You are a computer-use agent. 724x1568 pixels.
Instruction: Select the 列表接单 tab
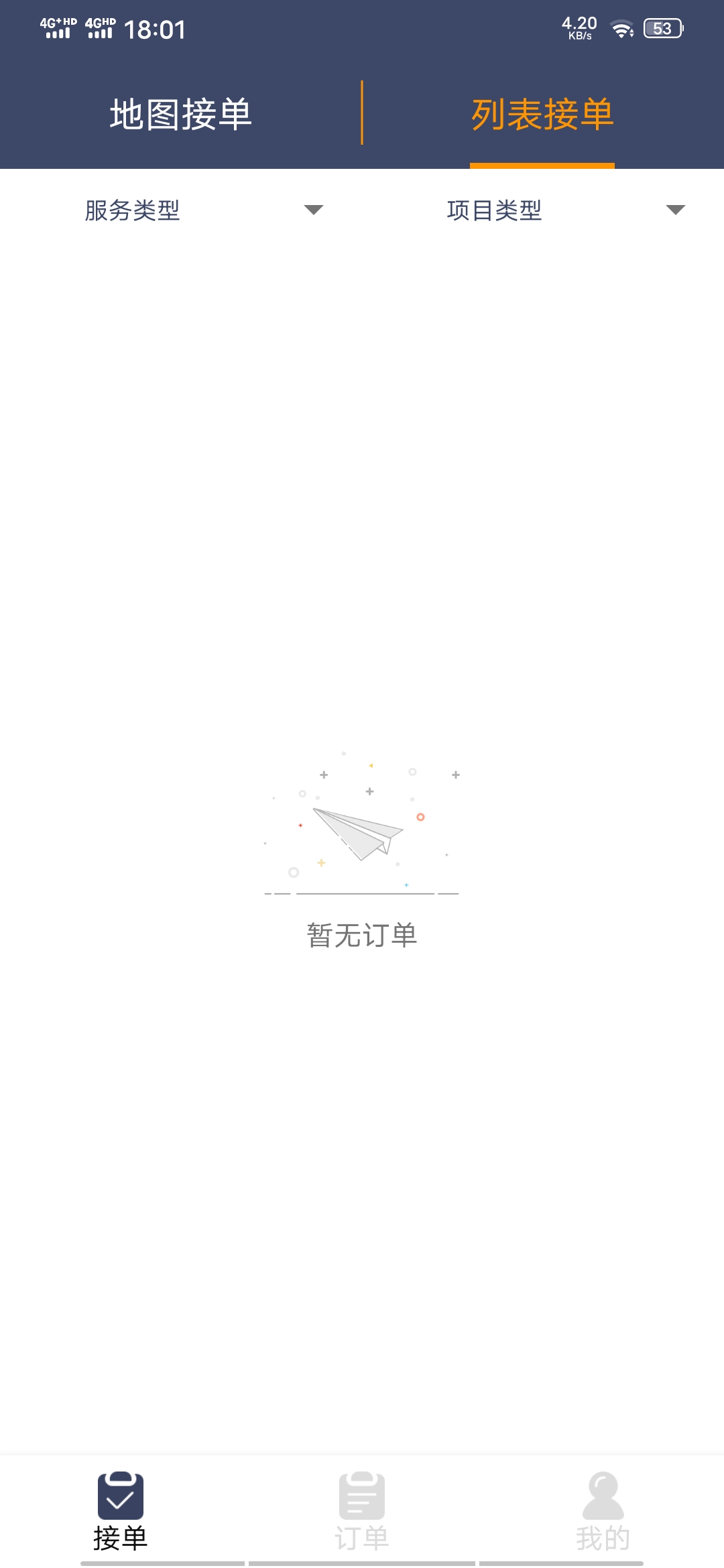[542, 114]
